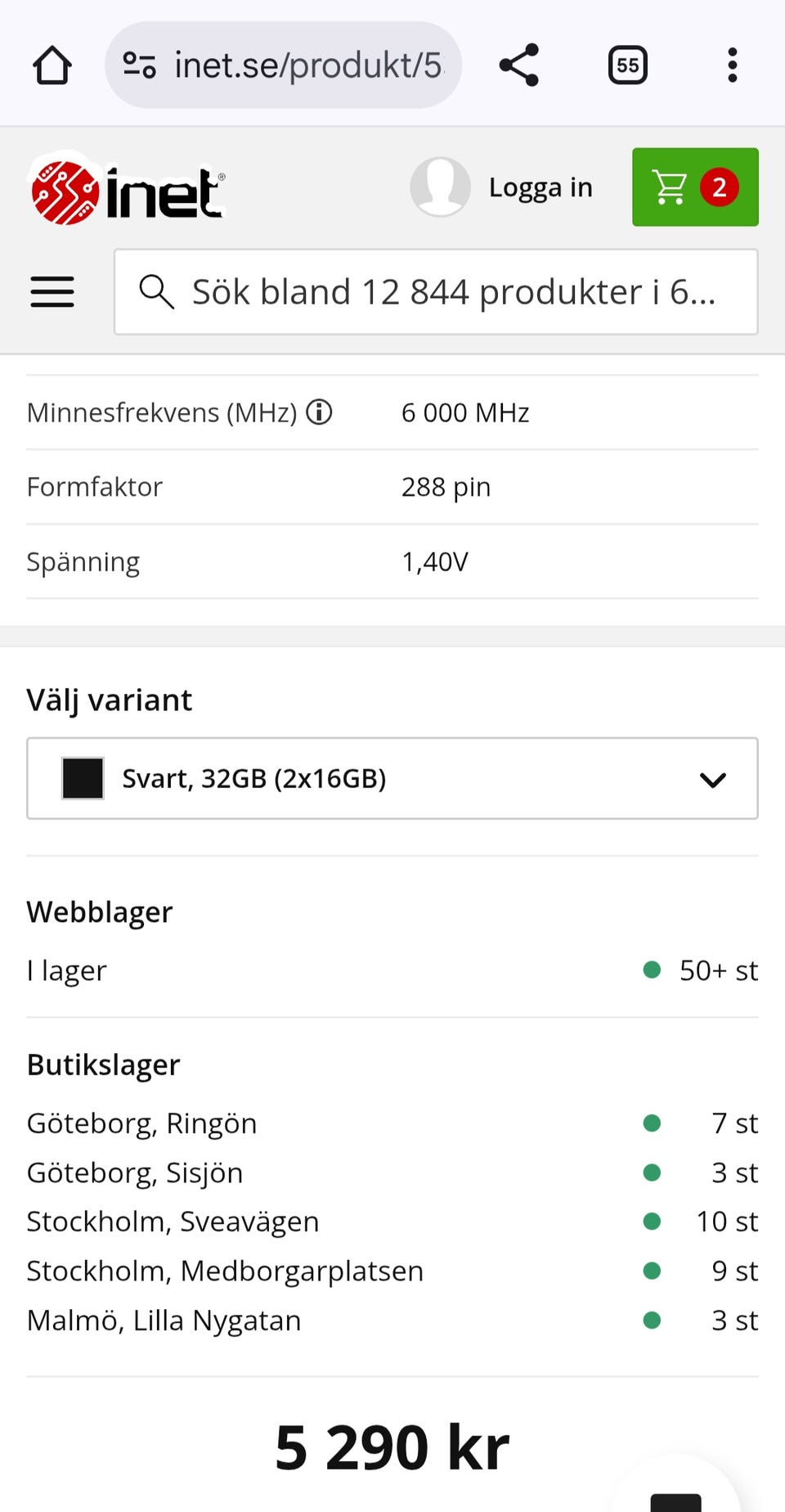
Task: Open the hamburger navigation menu
Action: pyautogui.click(x=52, y=292)
